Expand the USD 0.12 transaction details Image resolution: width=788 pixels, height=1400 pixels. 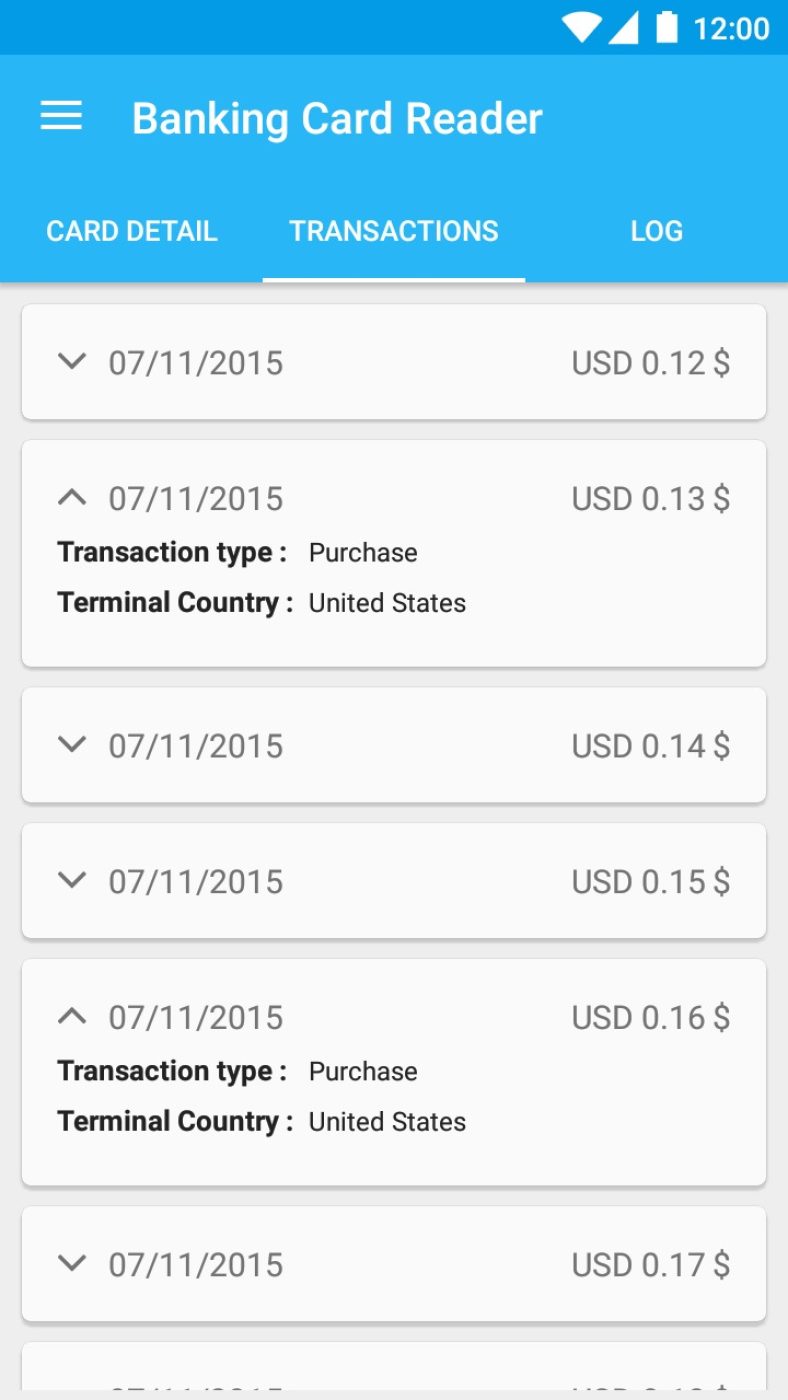pyautogui.click(x=72, y=362)
